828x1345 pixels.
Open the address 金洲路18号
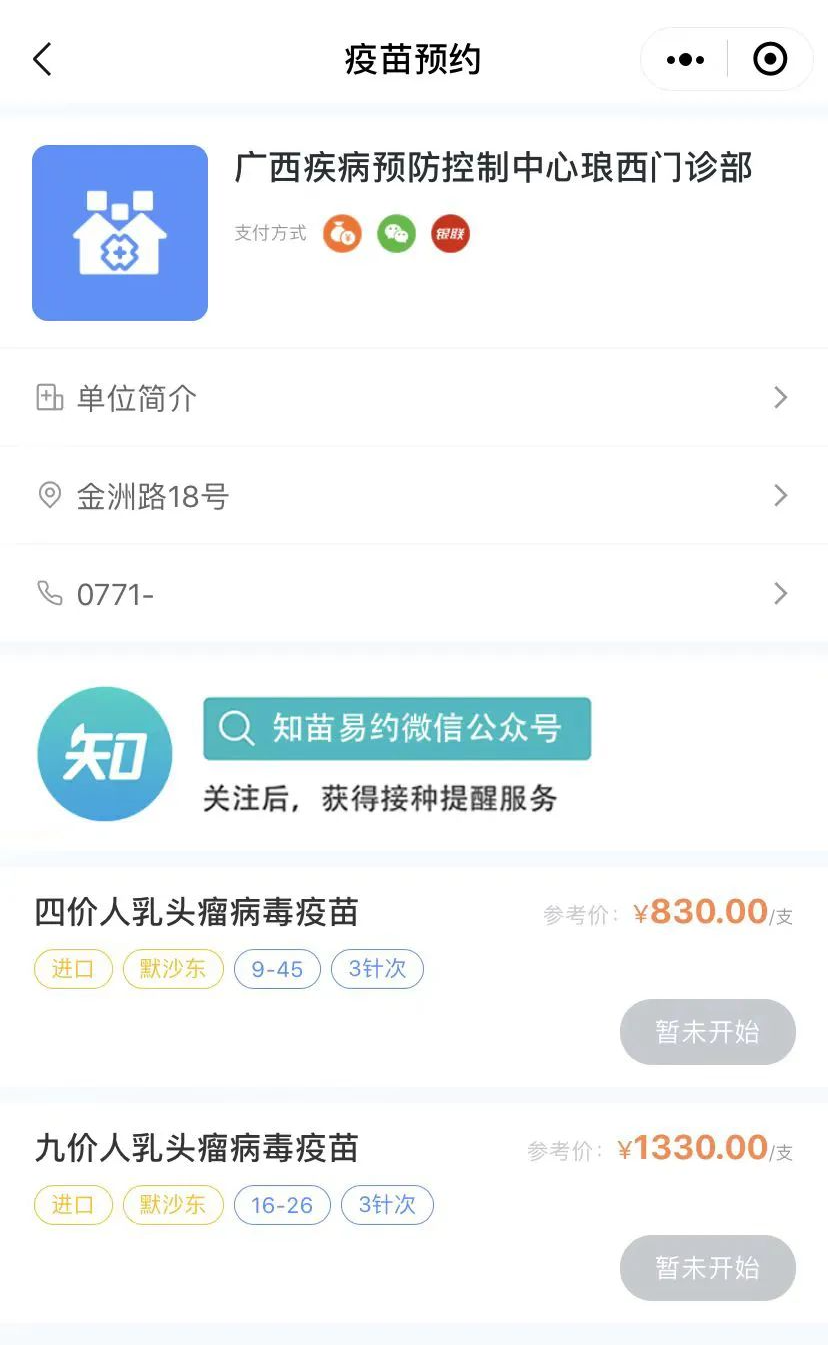pyautogui.click(x=414, y=496)
